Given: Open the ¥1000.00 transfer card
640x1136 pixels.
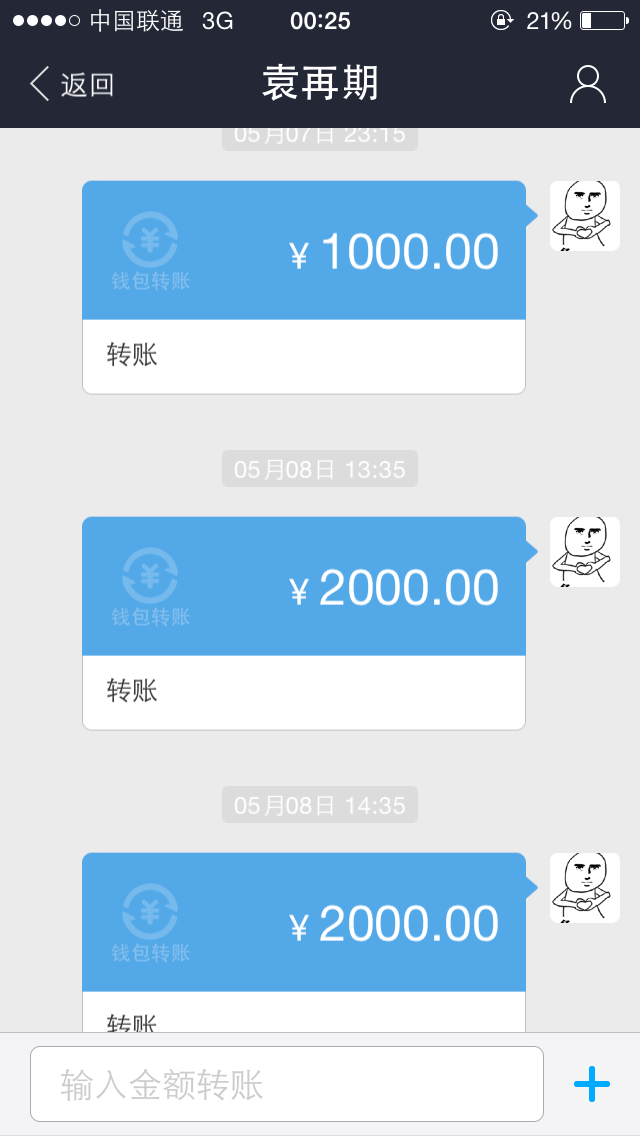Looking at the screenshot, I should pos(304,287).
